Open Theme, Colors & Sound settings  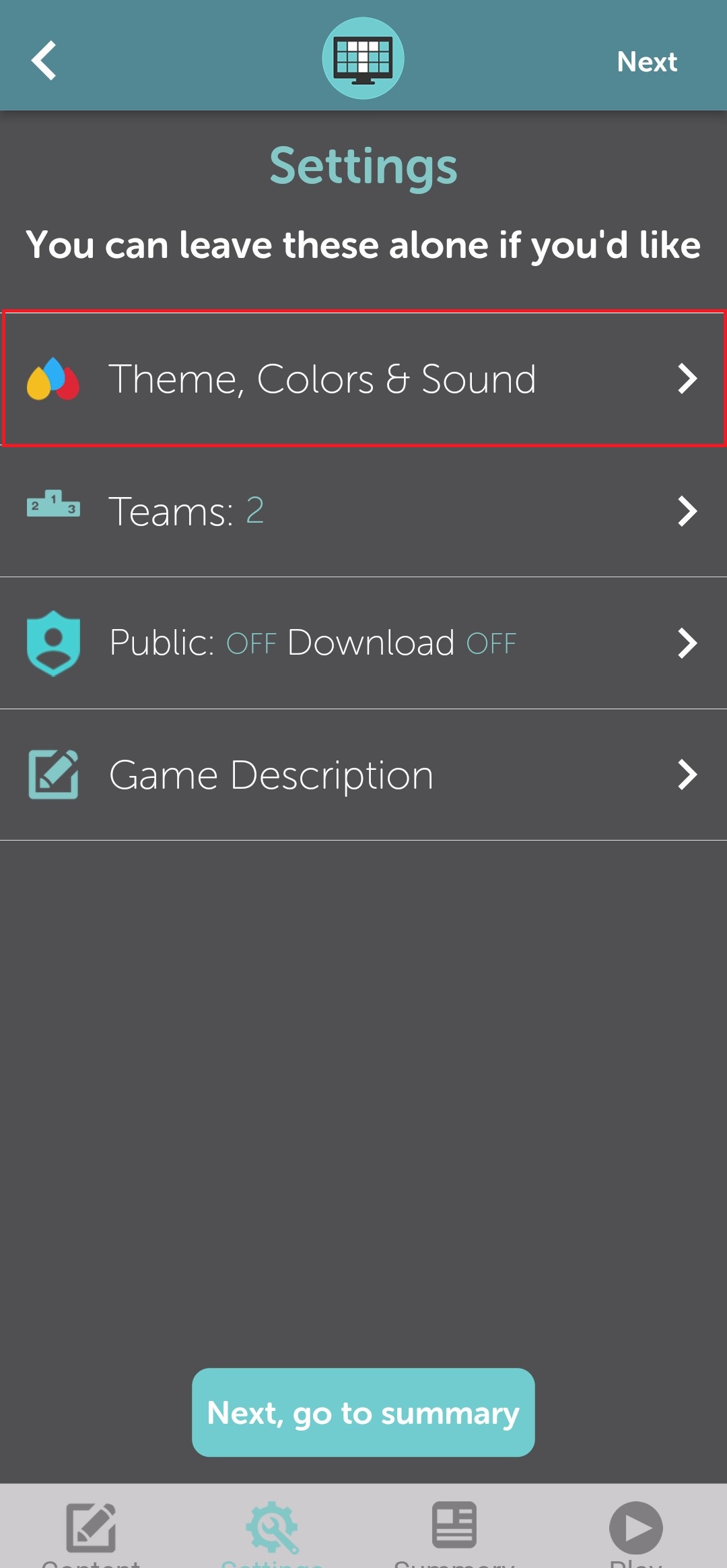pyautogui.click(x=363, y=379)
